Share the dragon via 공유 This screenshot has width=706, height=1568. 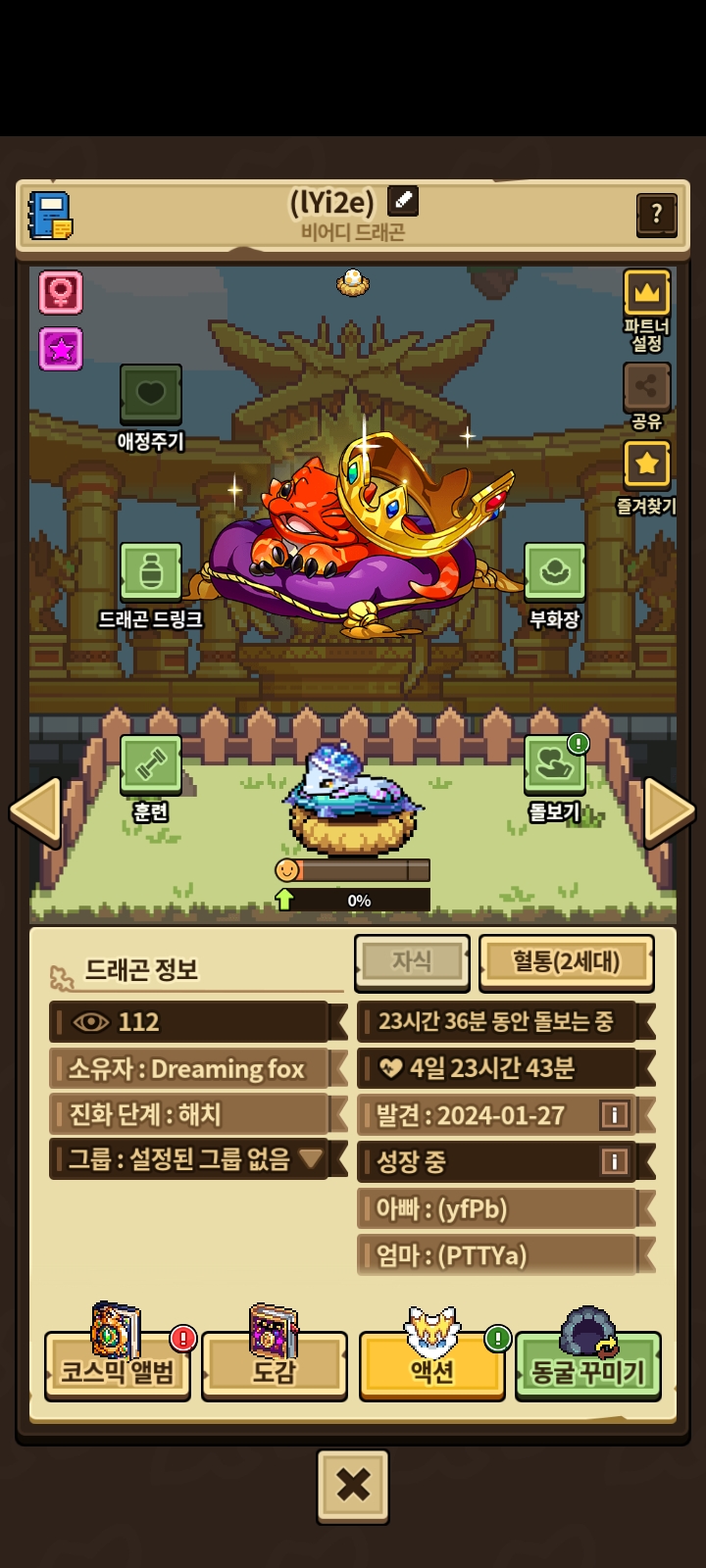coord(646,388)
